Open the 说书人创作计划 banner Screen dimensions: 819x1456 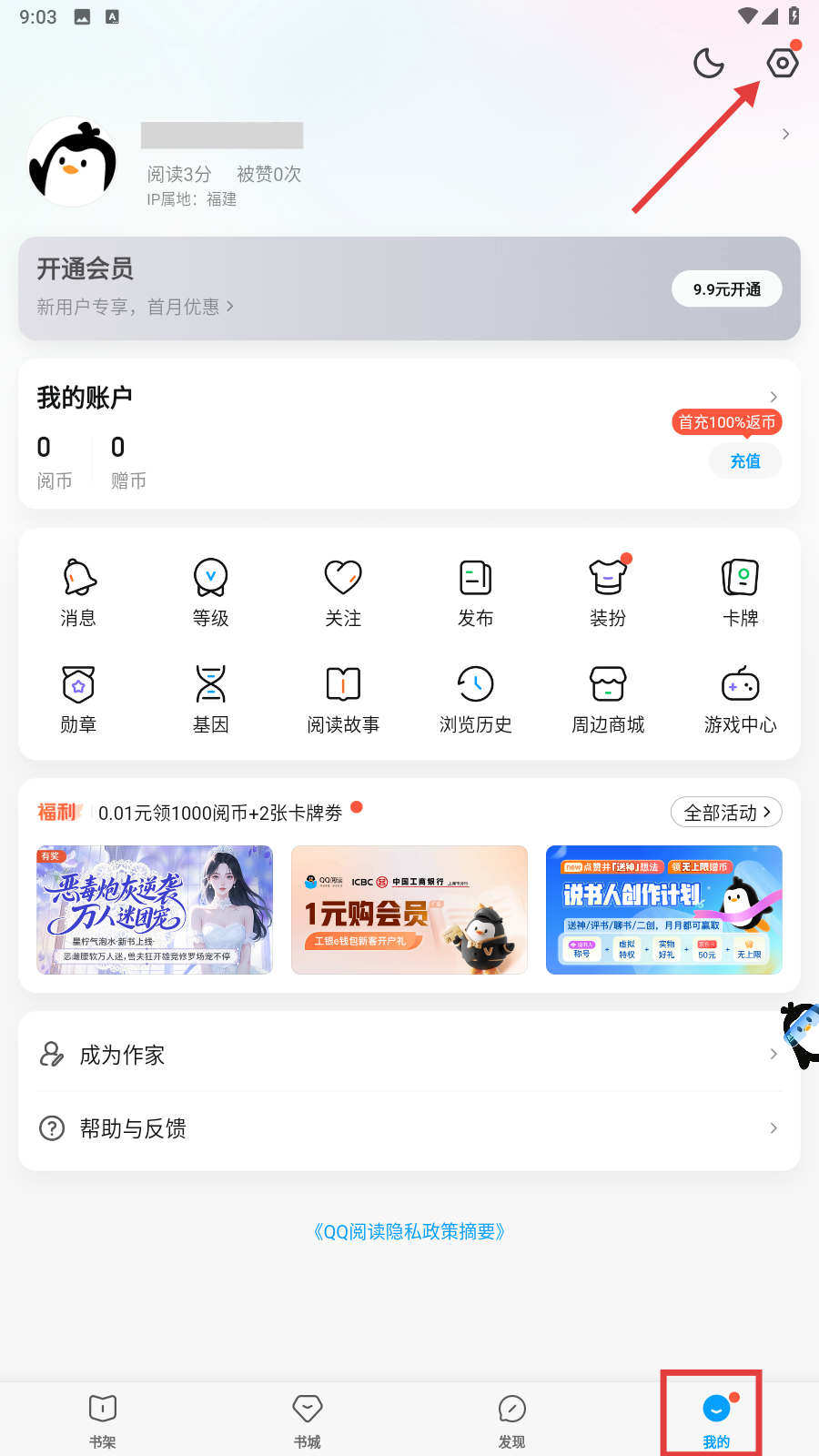[663, 910]
